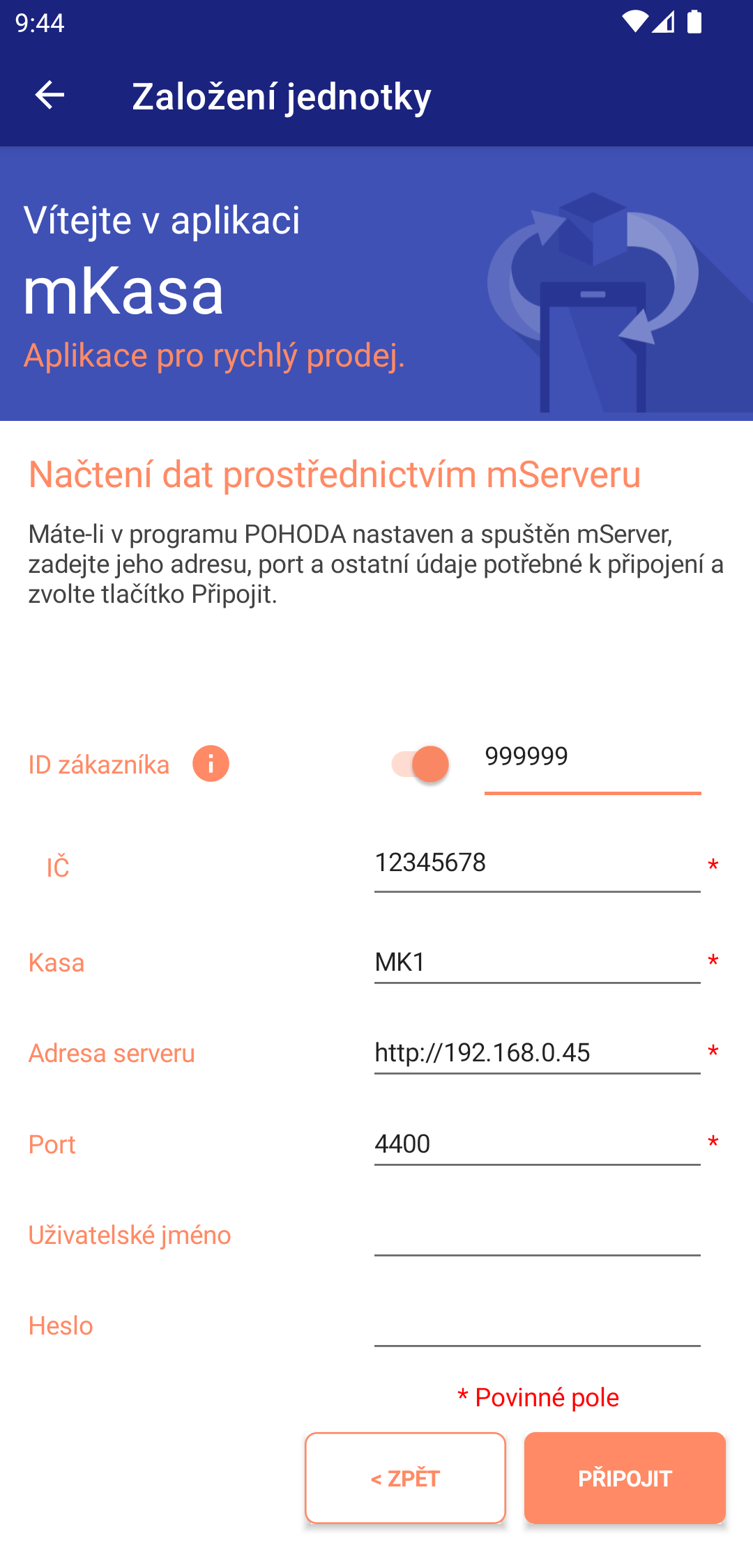Connect with the PŘIPOJIT button
Viewport: 753px width, 1568px height.
click(625, 1478)
